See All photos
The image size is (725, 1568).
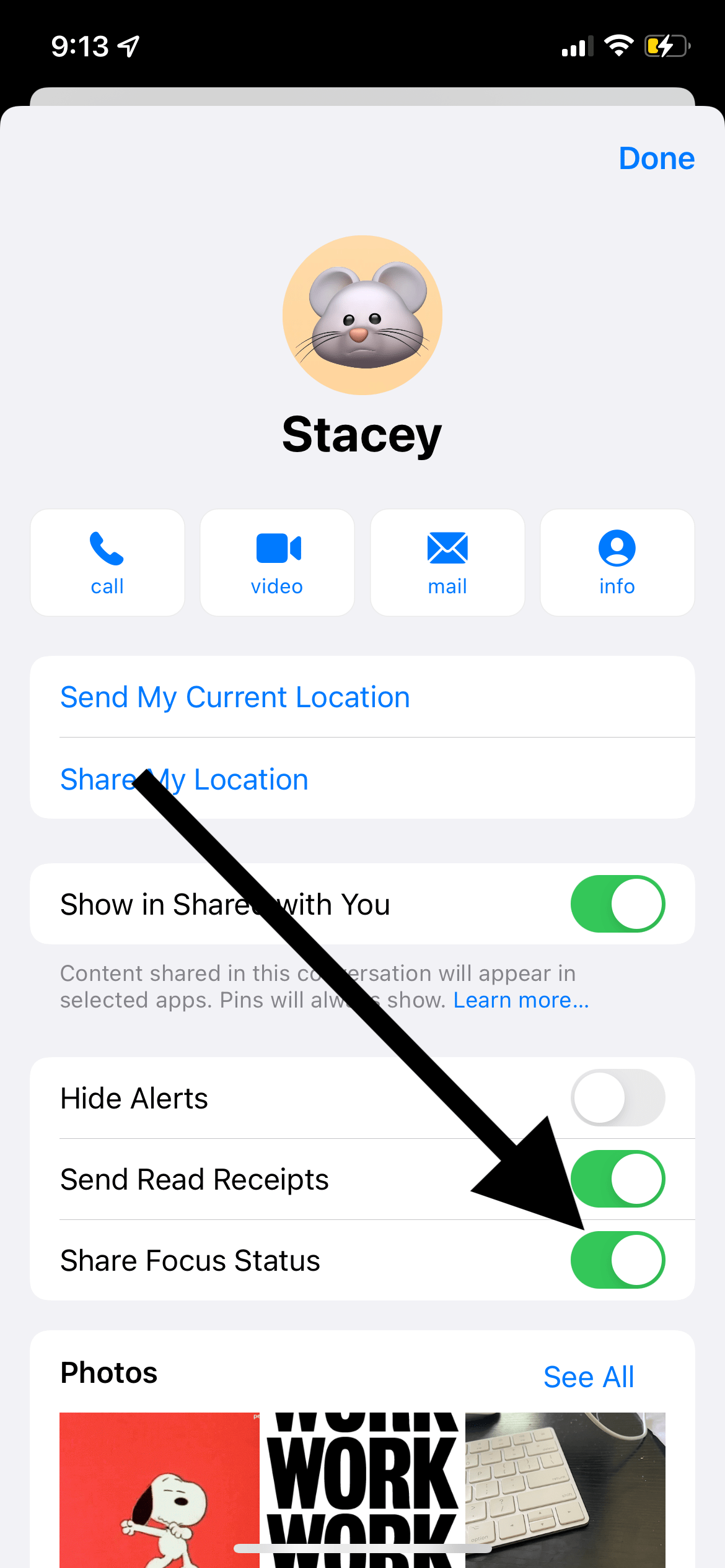point(589,1377)
